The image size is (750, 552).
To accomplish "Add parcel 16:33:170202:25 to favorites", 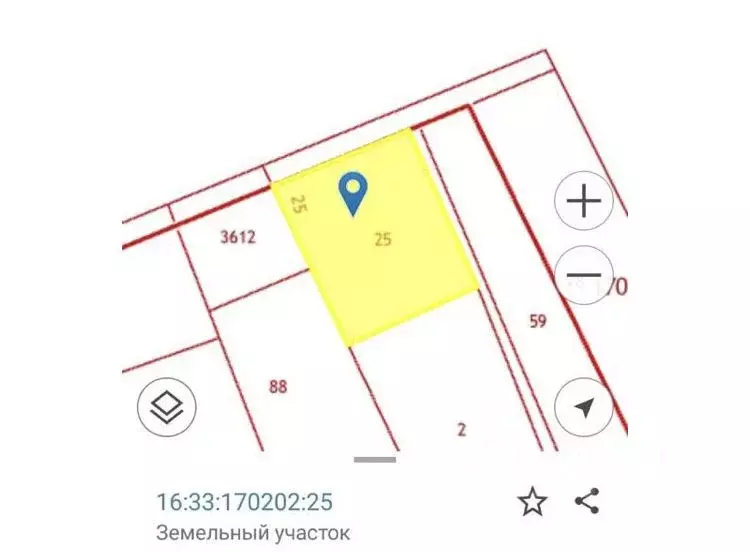I will 532,501.
